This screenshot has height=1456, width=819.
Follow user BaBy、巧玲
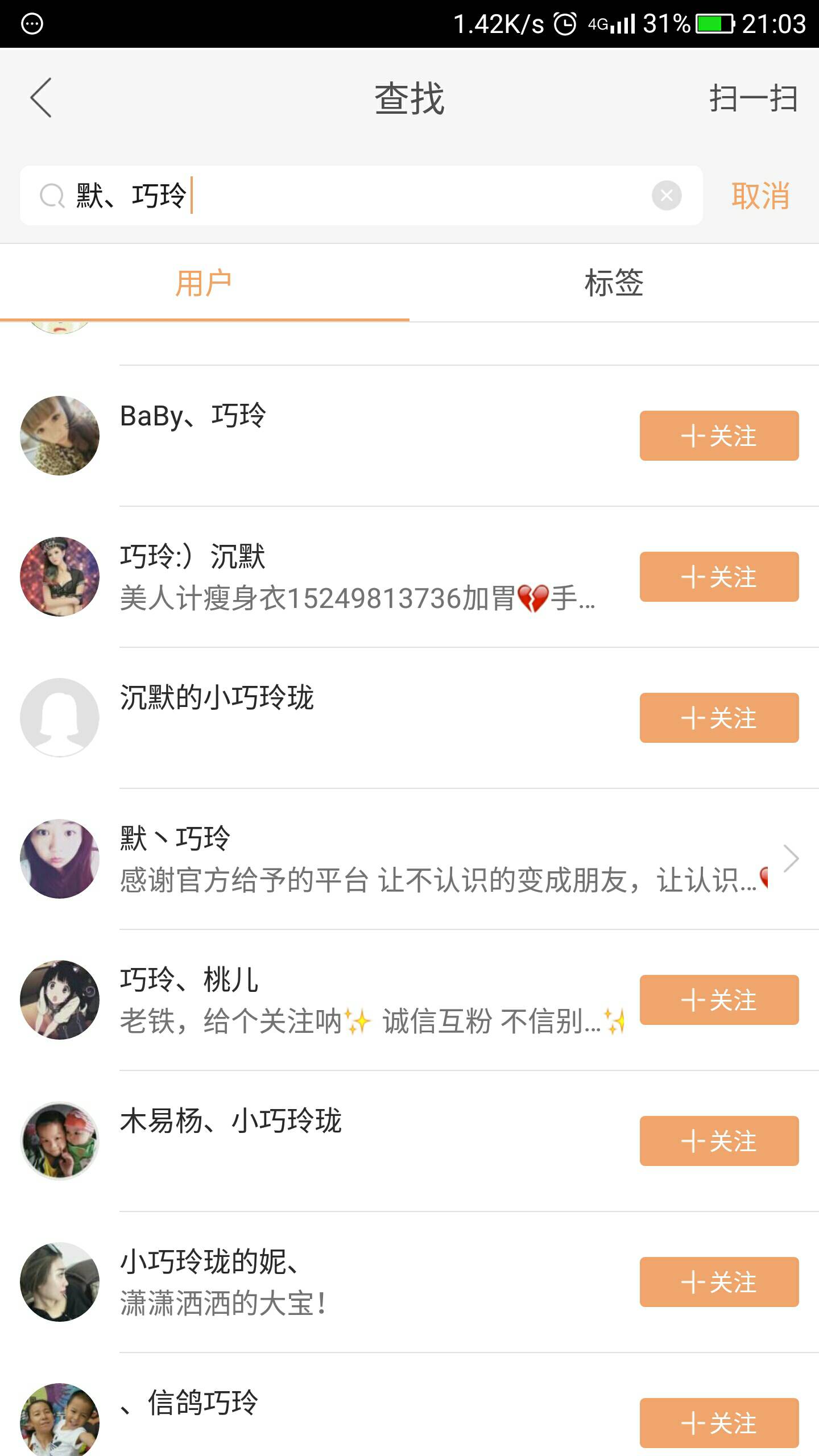point(719,436)
